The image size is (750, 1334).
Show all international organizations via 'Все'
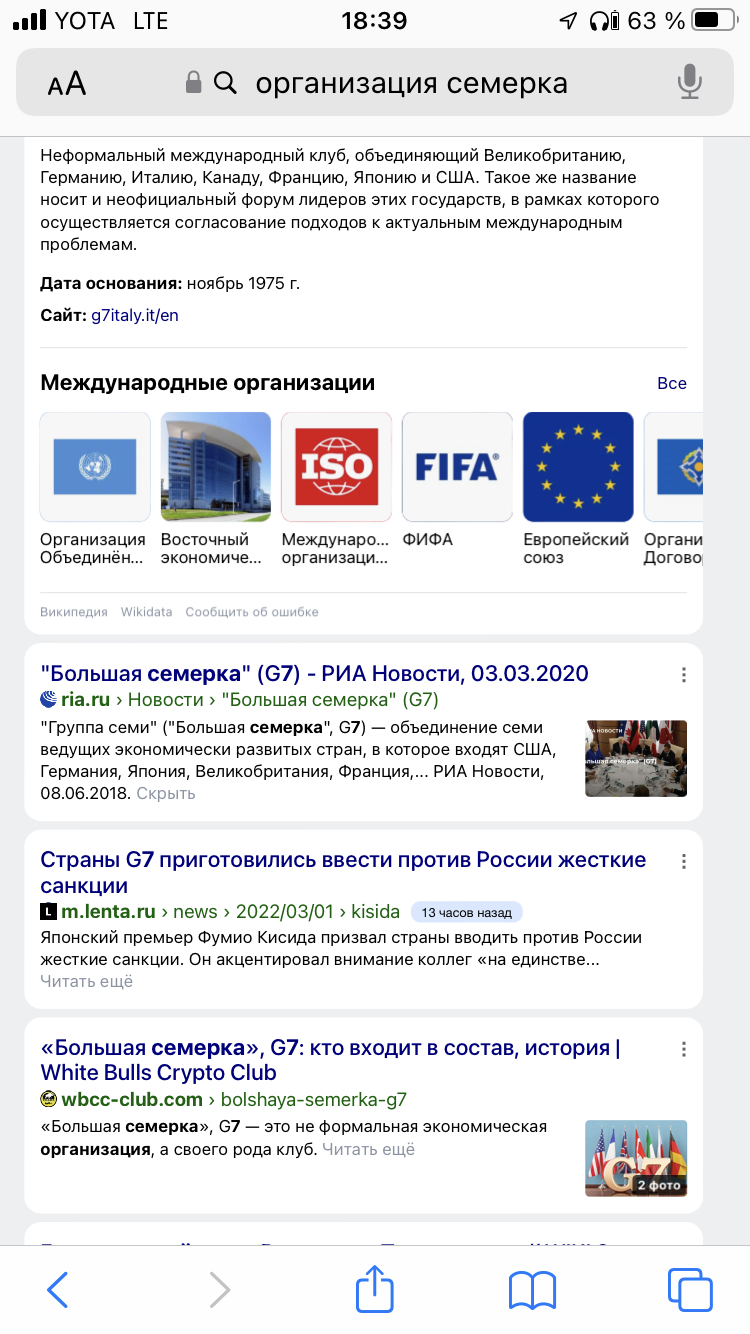[671, 383]
